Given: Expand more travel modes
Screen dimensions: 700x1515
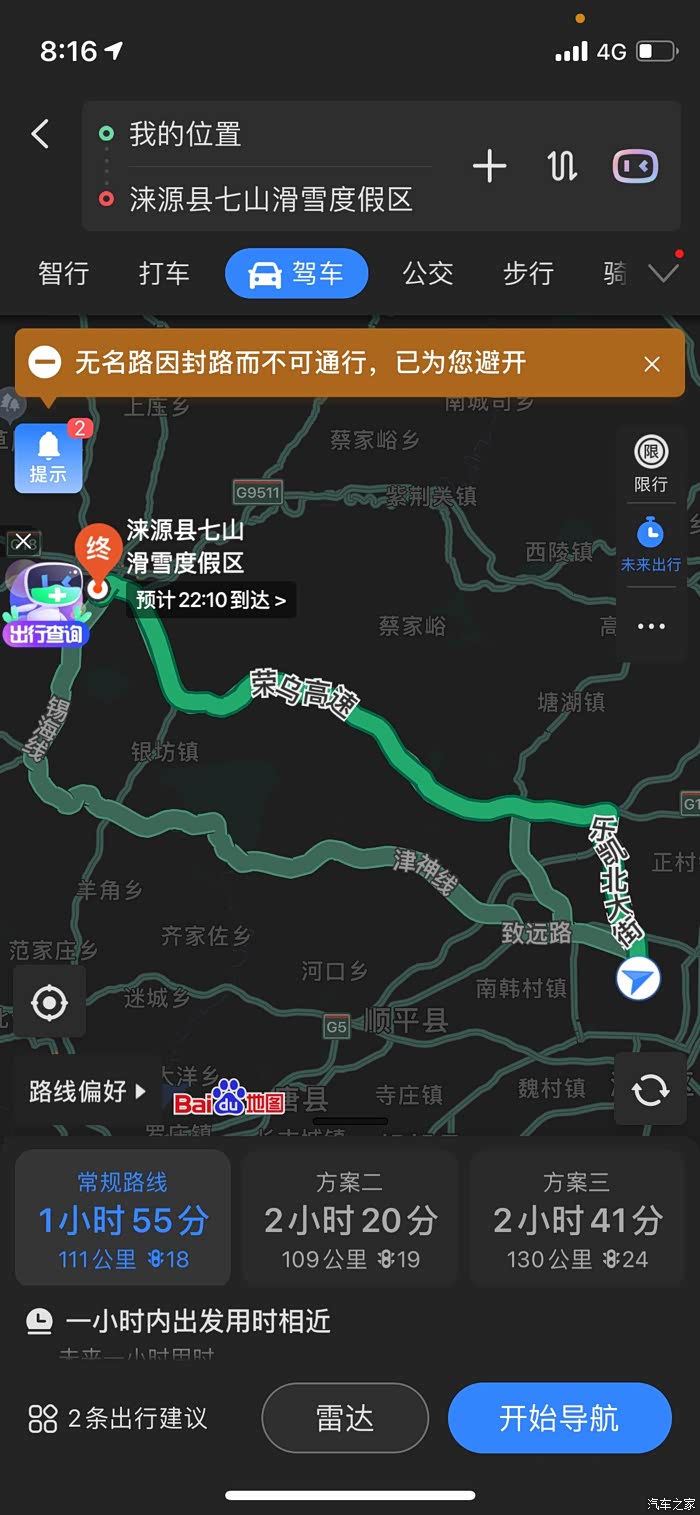Looking at the screenshot, I should (663, 273).
